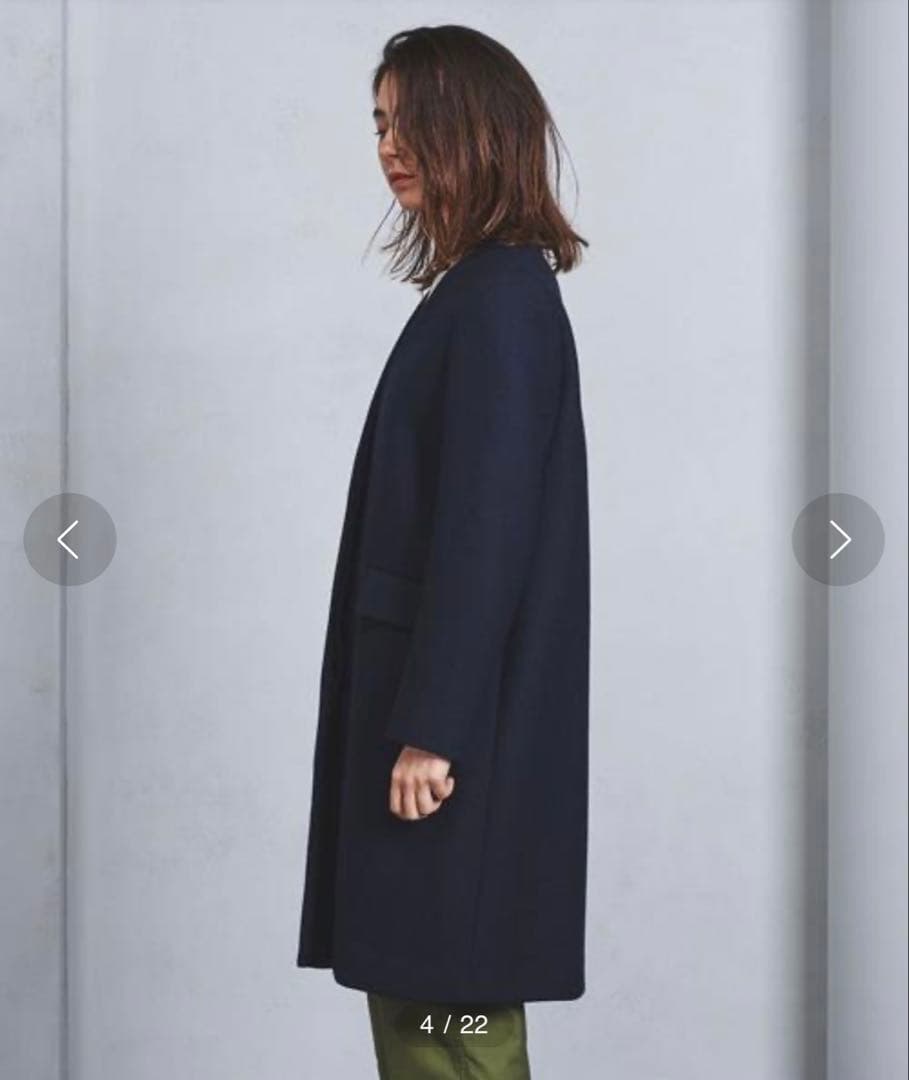The width and height of the screenshot is (909, 1080).
Task: Expand the next slide using the right chevron
Action: 840,540
